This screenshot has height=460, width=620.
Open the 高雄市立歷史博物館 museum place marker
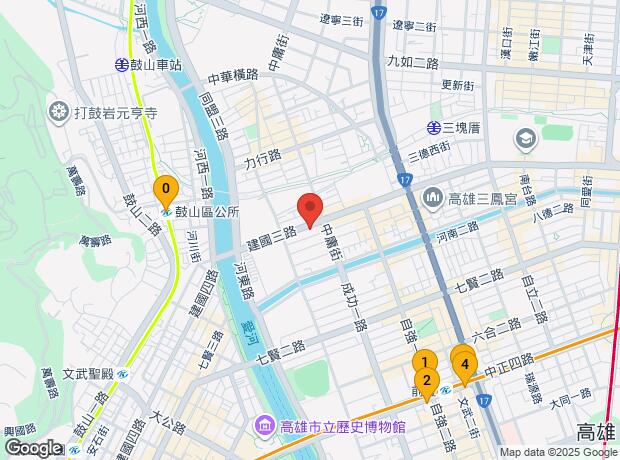click(265, 426)
